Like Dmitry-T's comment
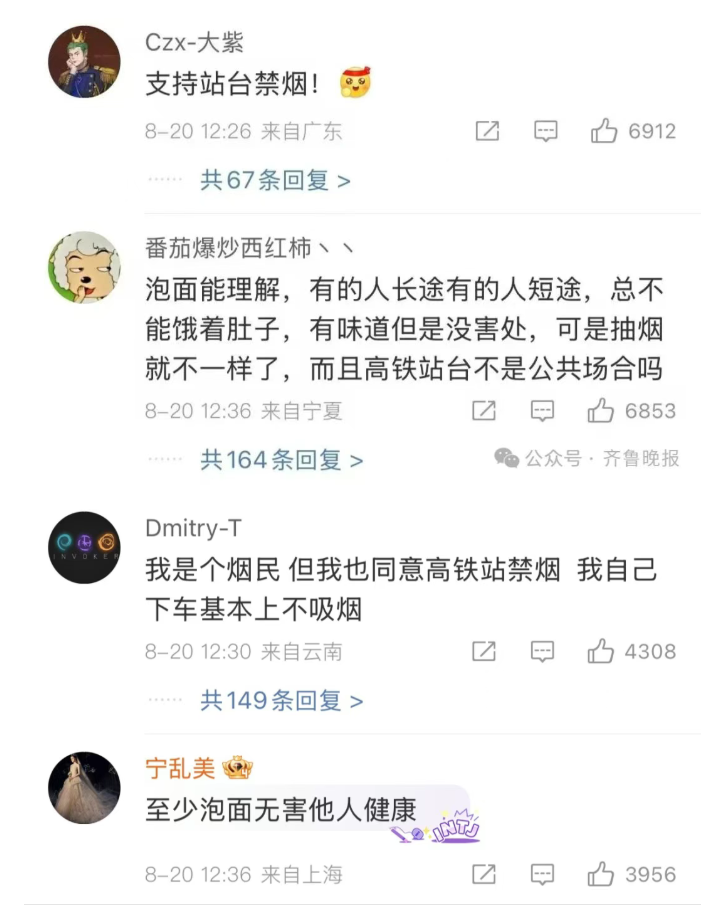 pos(600,651)
